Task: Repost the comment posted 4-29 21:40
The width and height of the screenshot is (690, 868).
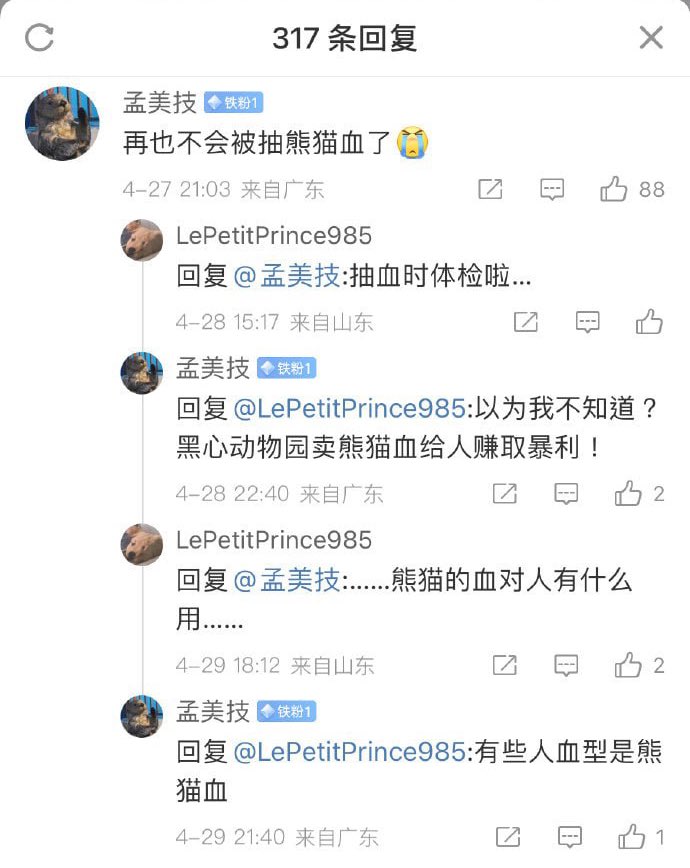Action: coord(508,836)
